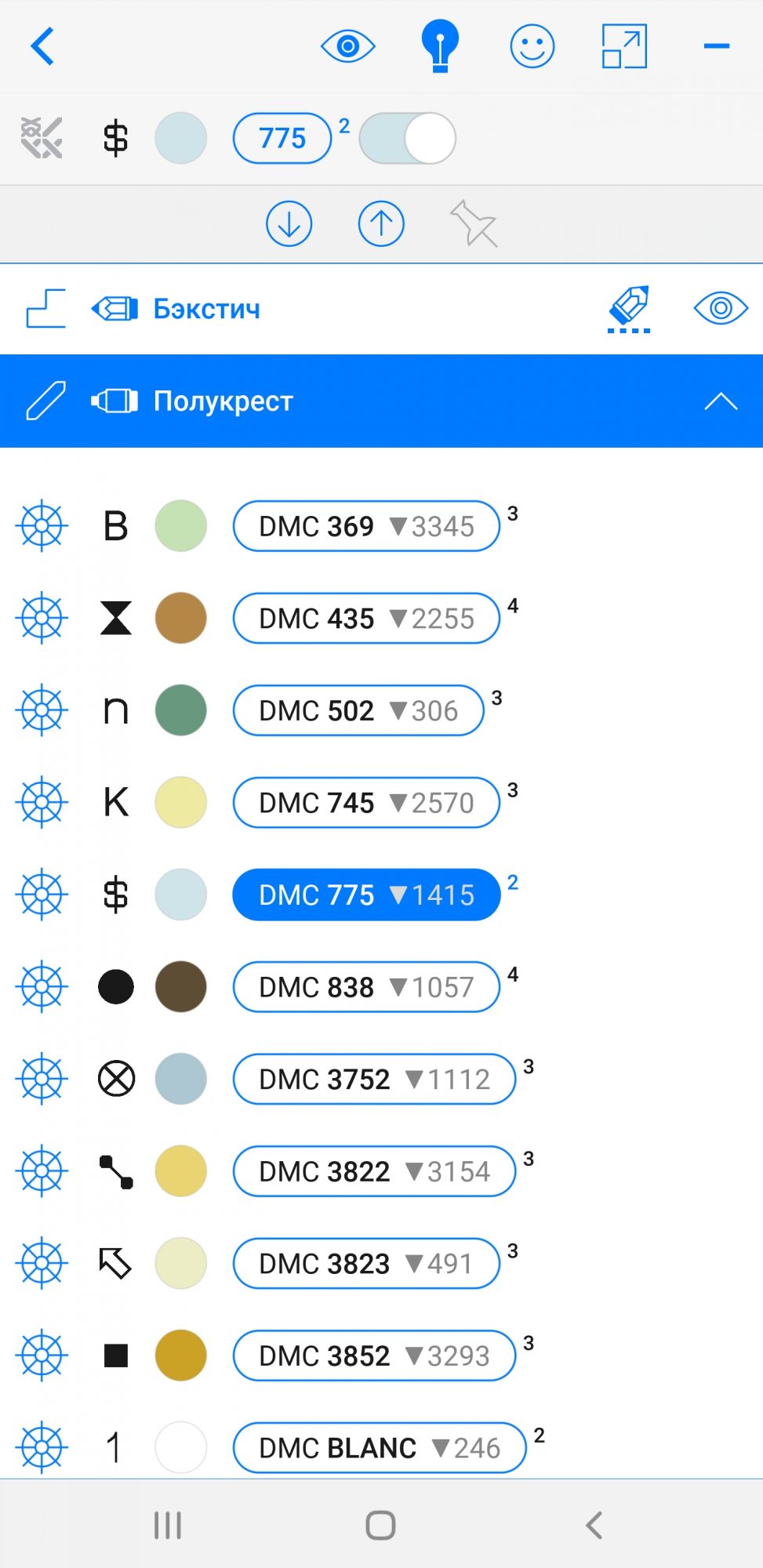Go back using the top-left arrow
The image size is (763, 1568).
pos(42,46)
